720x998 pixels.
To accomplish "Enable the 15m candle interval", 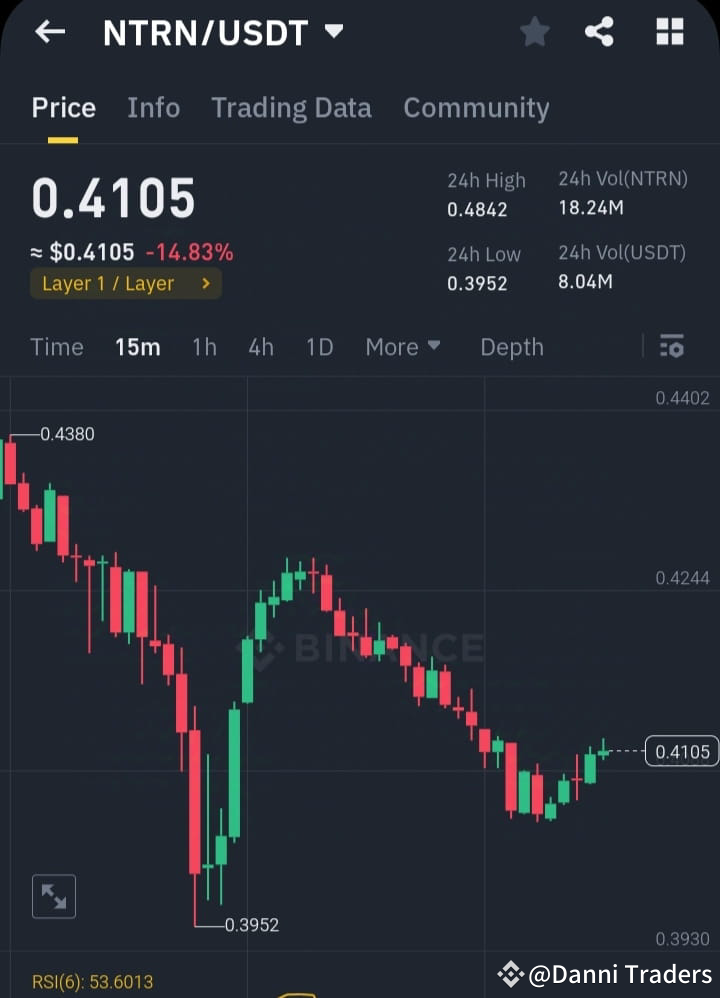I will tap(138, 347).
